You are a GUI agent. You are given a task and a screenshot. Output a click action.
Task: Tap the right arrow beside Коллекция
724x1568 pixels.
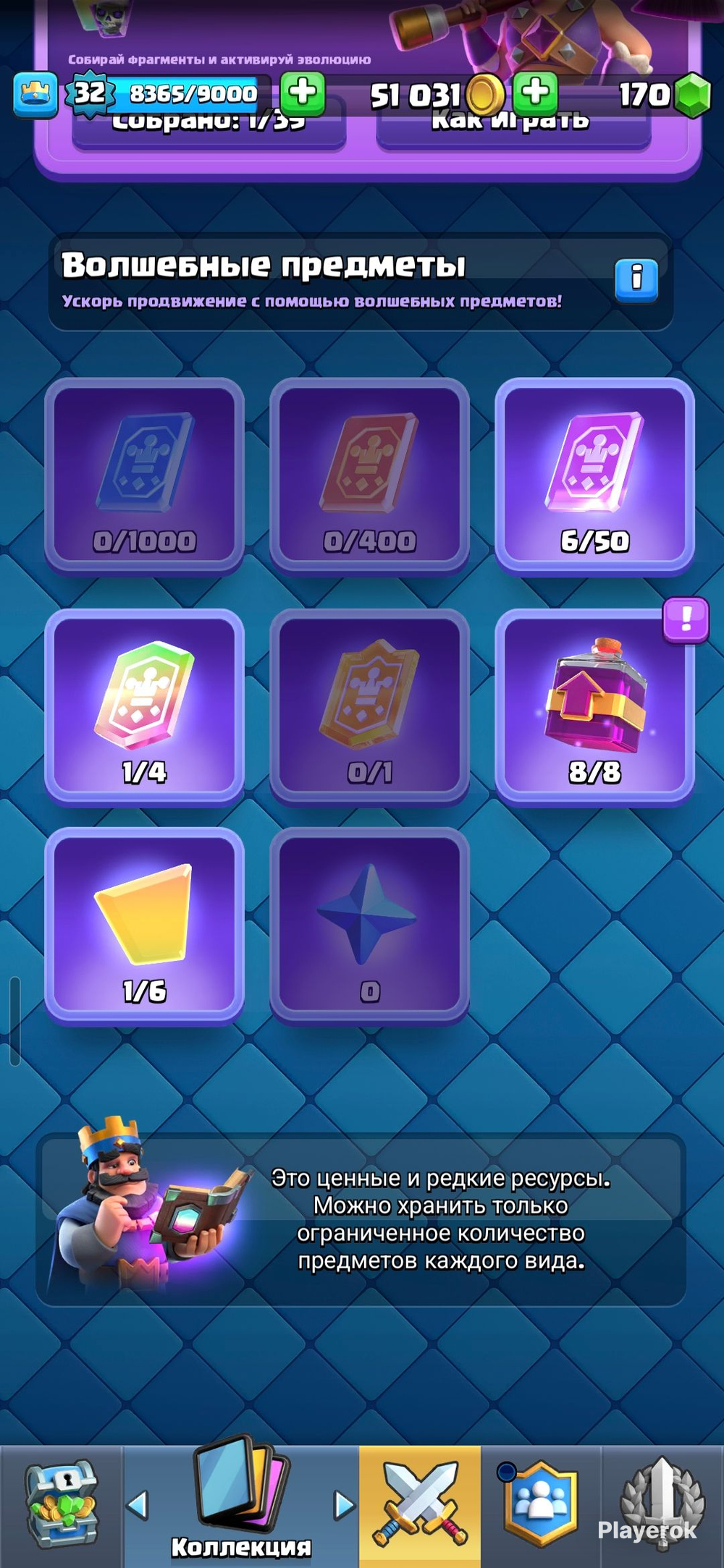click(344, 1505)
